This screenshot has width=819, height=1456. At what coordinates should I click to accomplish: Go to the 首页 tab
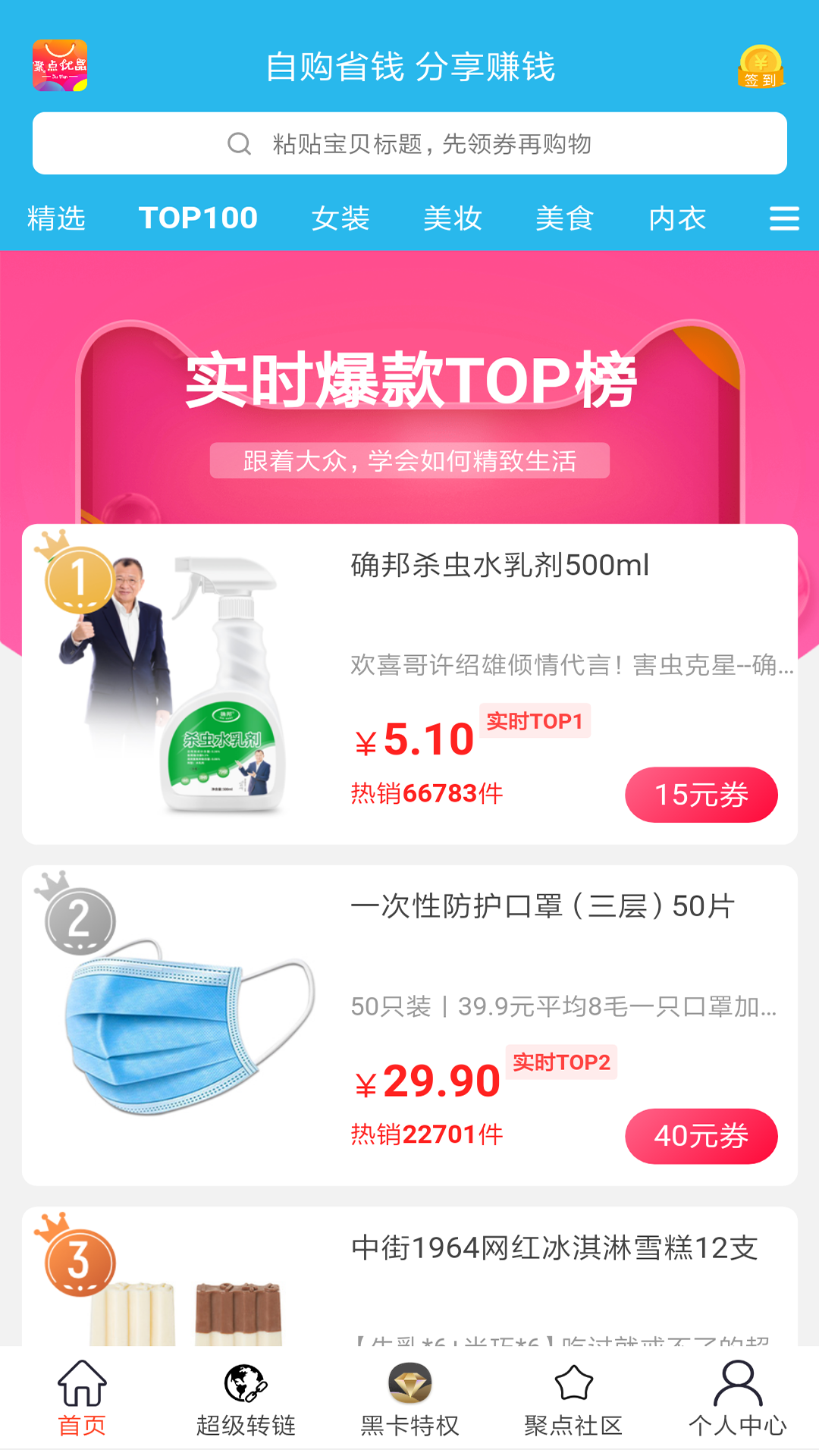click(x=82, y=1400)
